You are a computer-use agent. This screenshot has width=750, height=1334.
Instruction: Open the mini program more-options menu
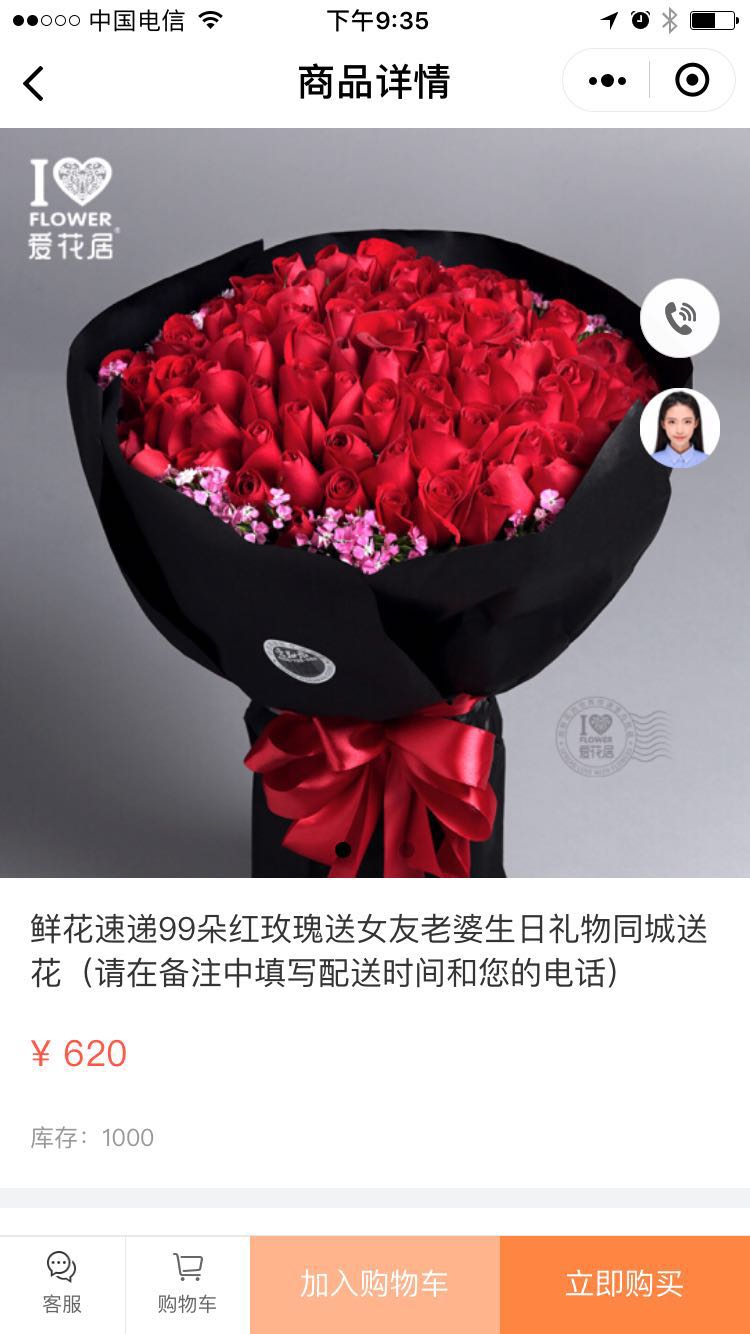pos(607,81)
